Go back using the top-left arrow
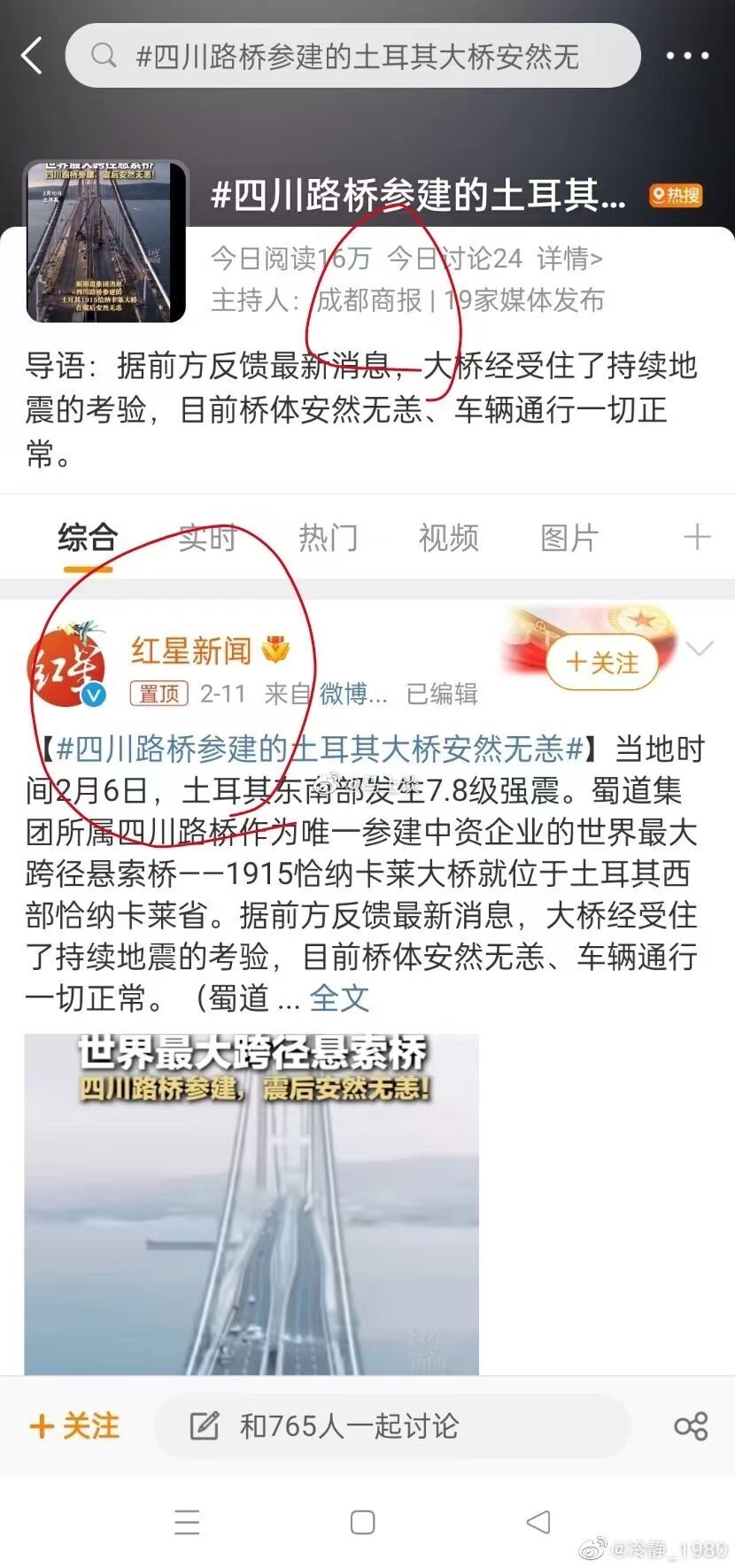This screenshot has height=1568, width=735. [32, 56]
